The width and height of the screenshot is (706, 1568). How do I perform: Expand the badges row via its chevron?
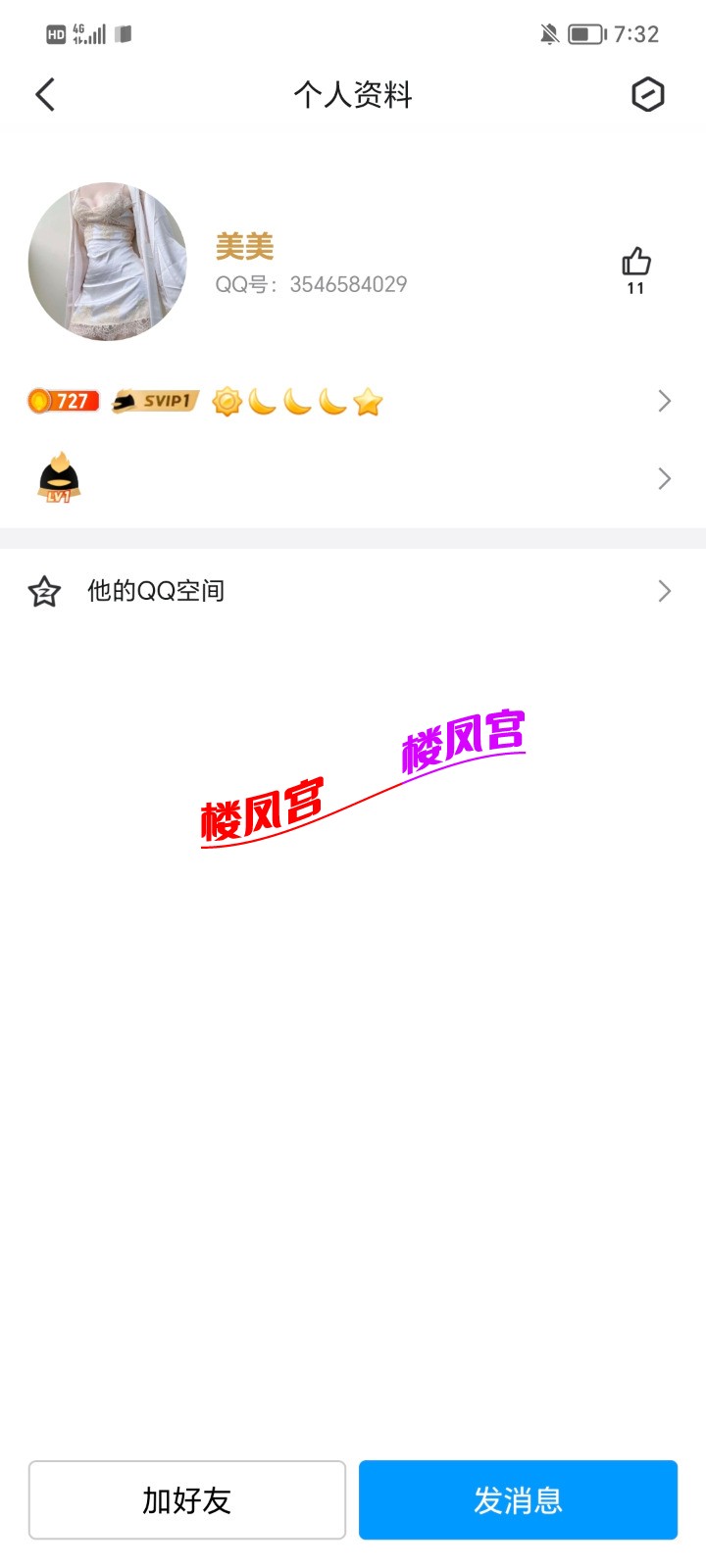tap(665, 401)
